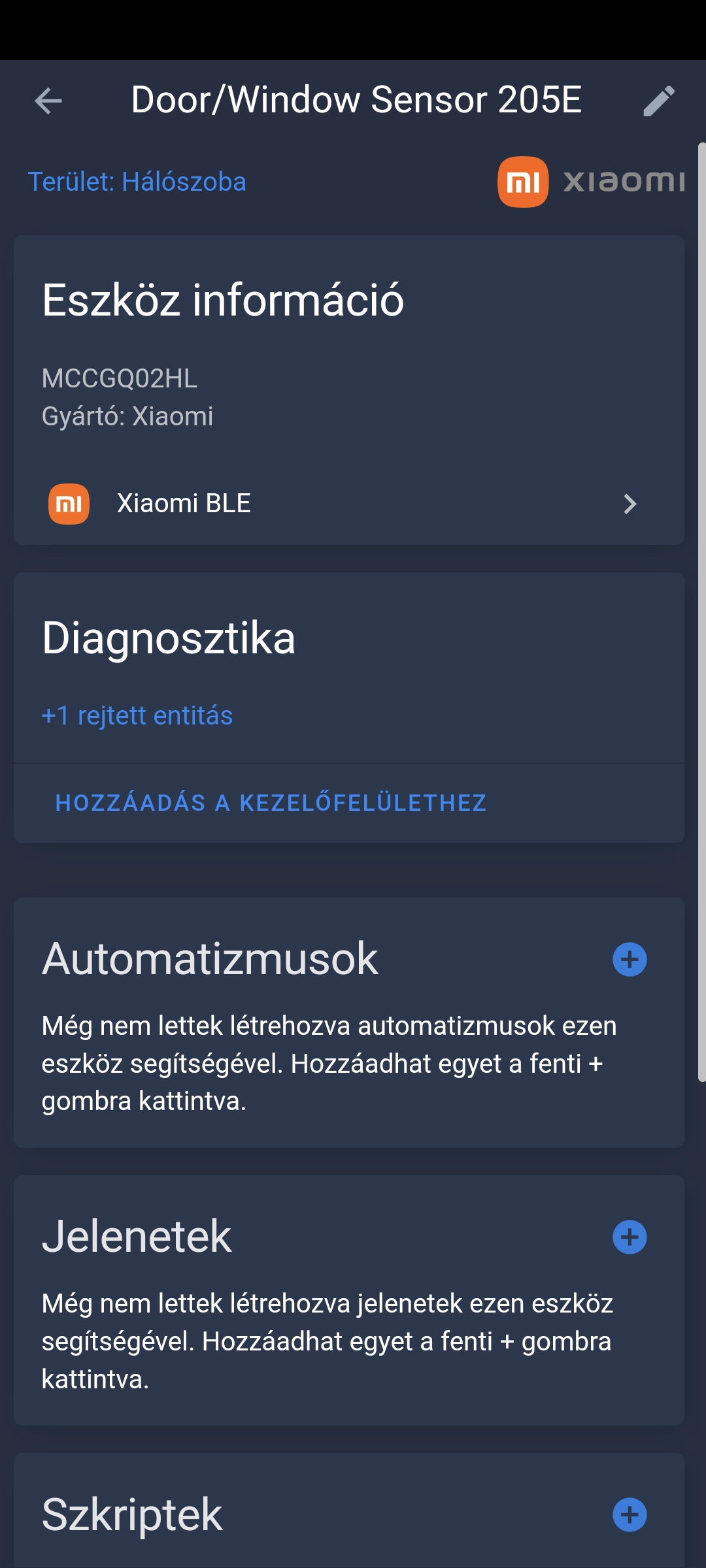Click the MCCGQ02HL model text
Screen dimensions: 706x1568
coord(119,378)
